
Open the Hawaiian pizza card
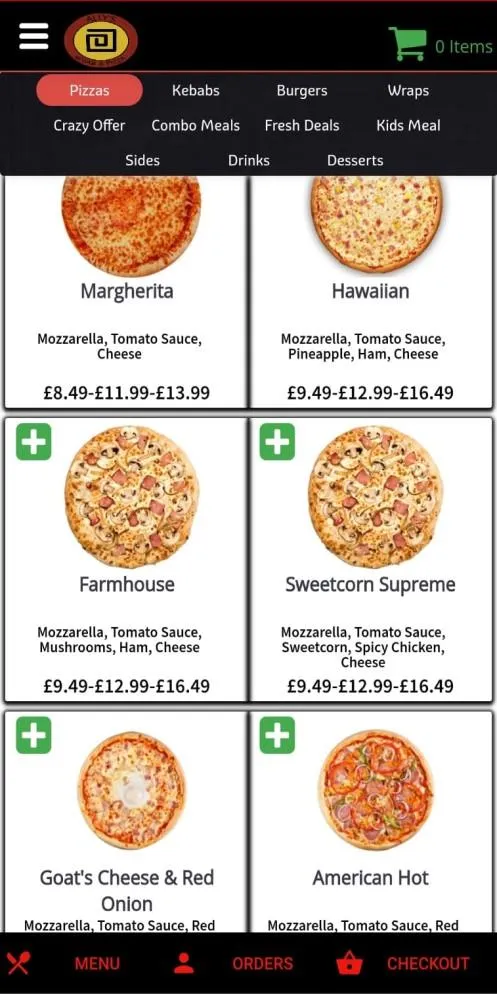pos(371,292)
